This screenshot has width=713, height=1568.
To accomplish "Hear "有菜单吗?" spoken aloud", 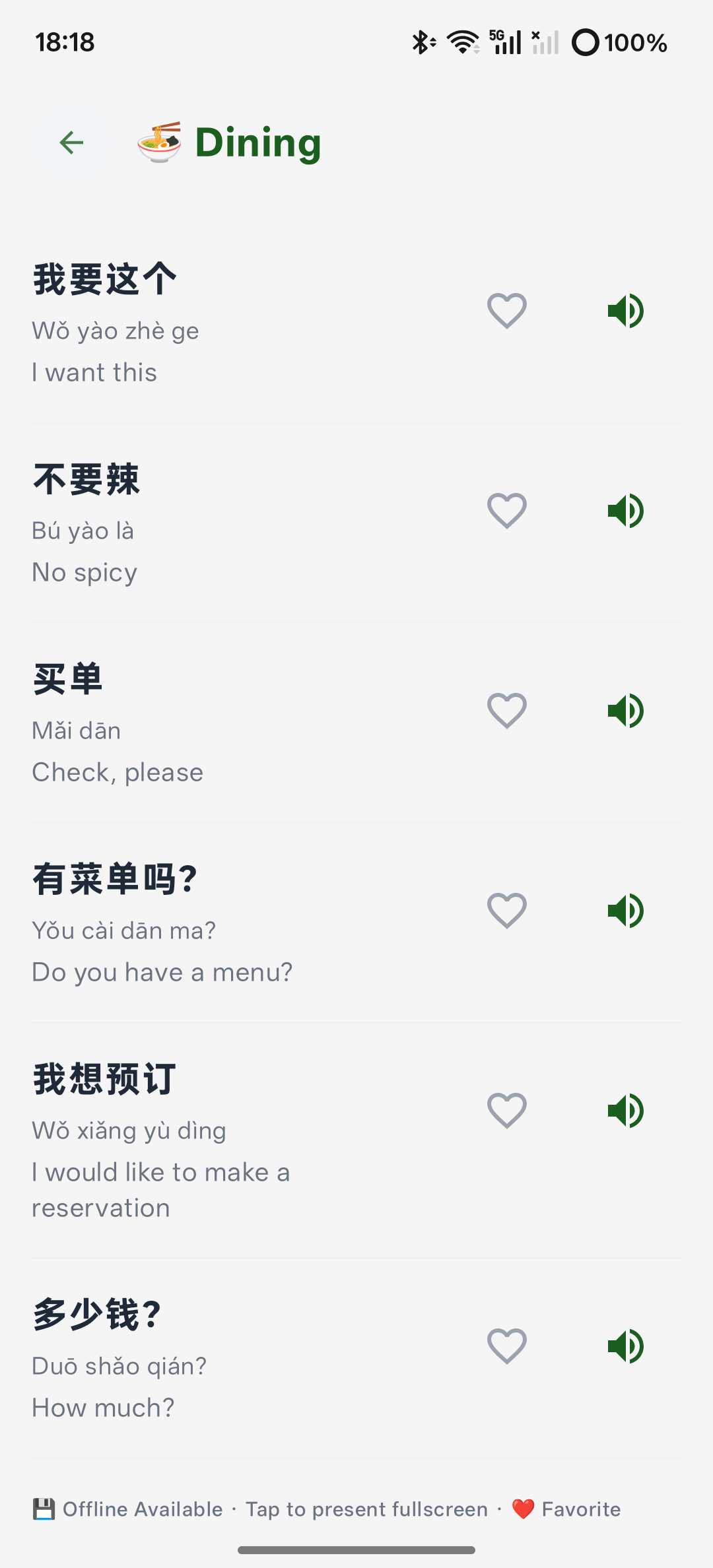I will pyautogui.click(x=626, y=910).
